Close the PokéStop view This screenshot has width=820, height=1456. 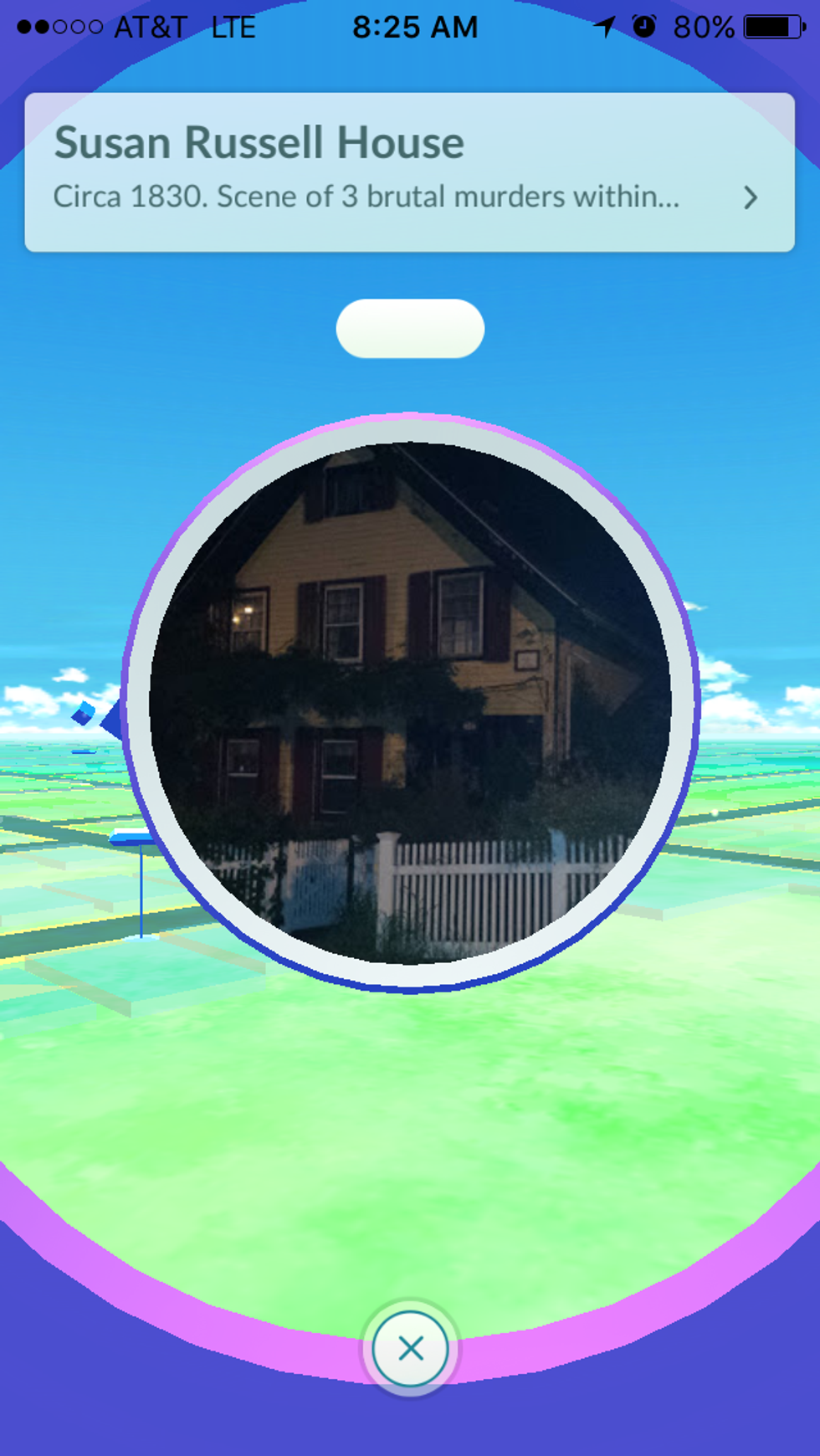click(x=410, y=1348)
